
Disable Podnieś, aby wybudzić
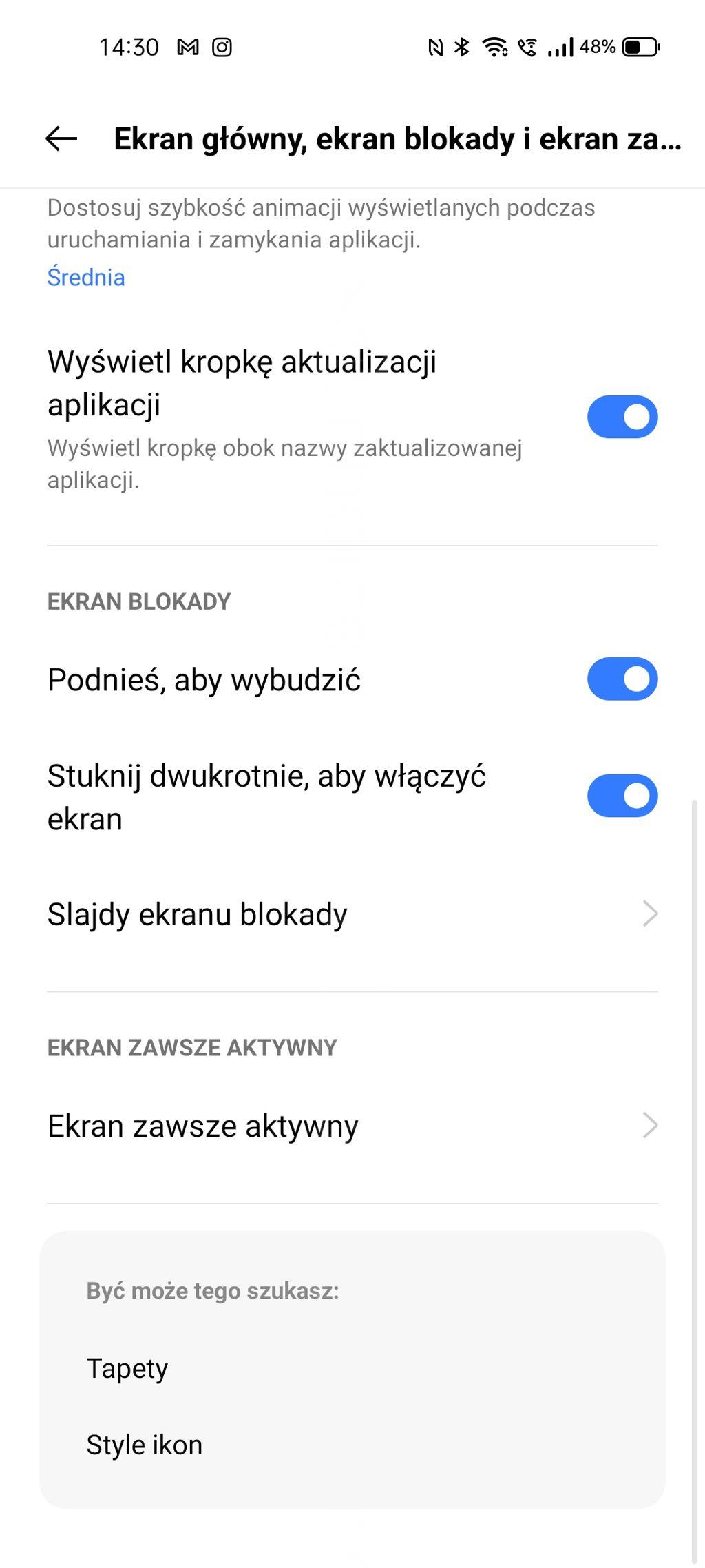pyautogui.click(x=622, y=679)
